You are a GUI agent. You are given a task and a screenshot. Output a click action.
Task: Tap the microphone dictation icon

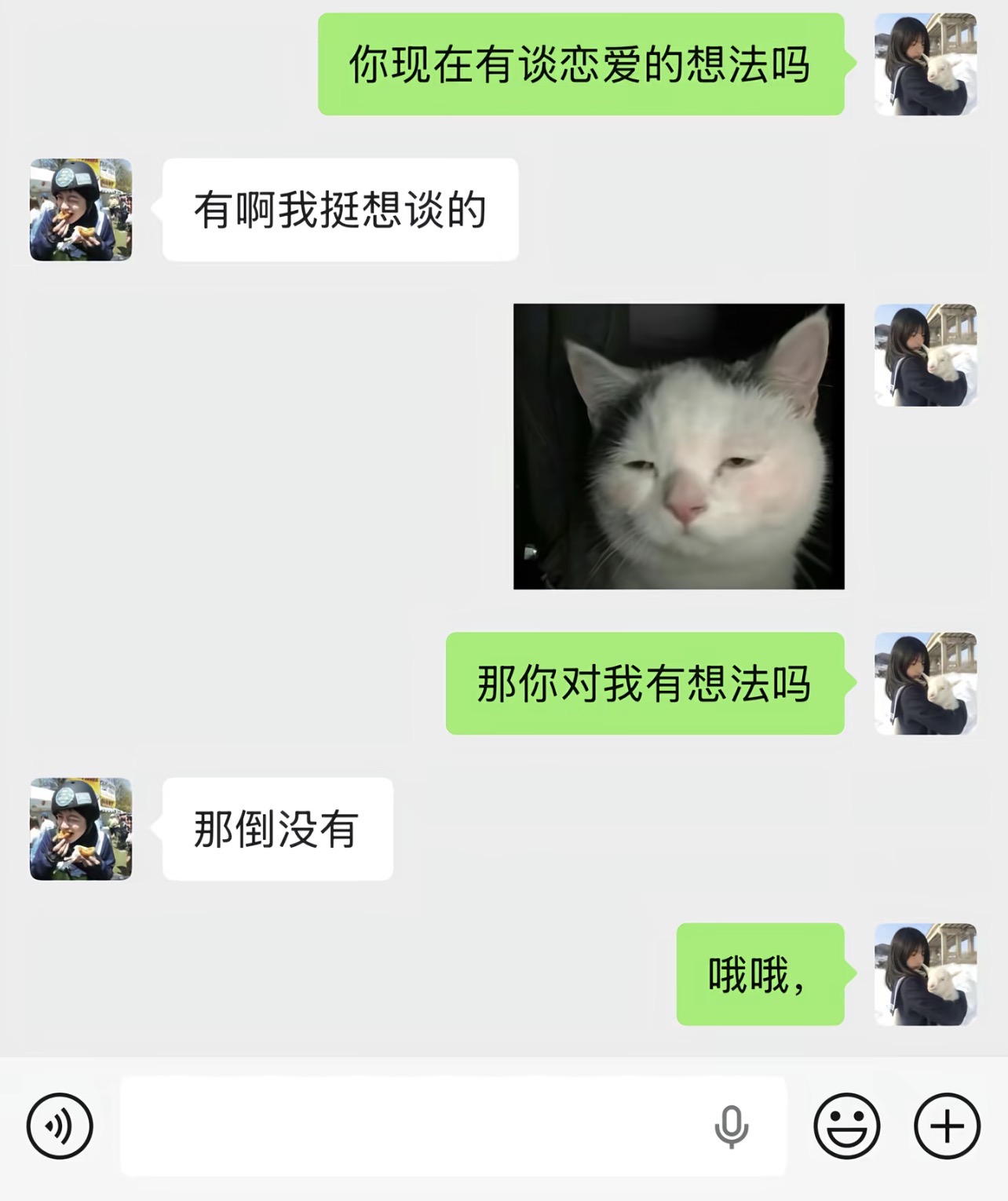point(731,1126)
